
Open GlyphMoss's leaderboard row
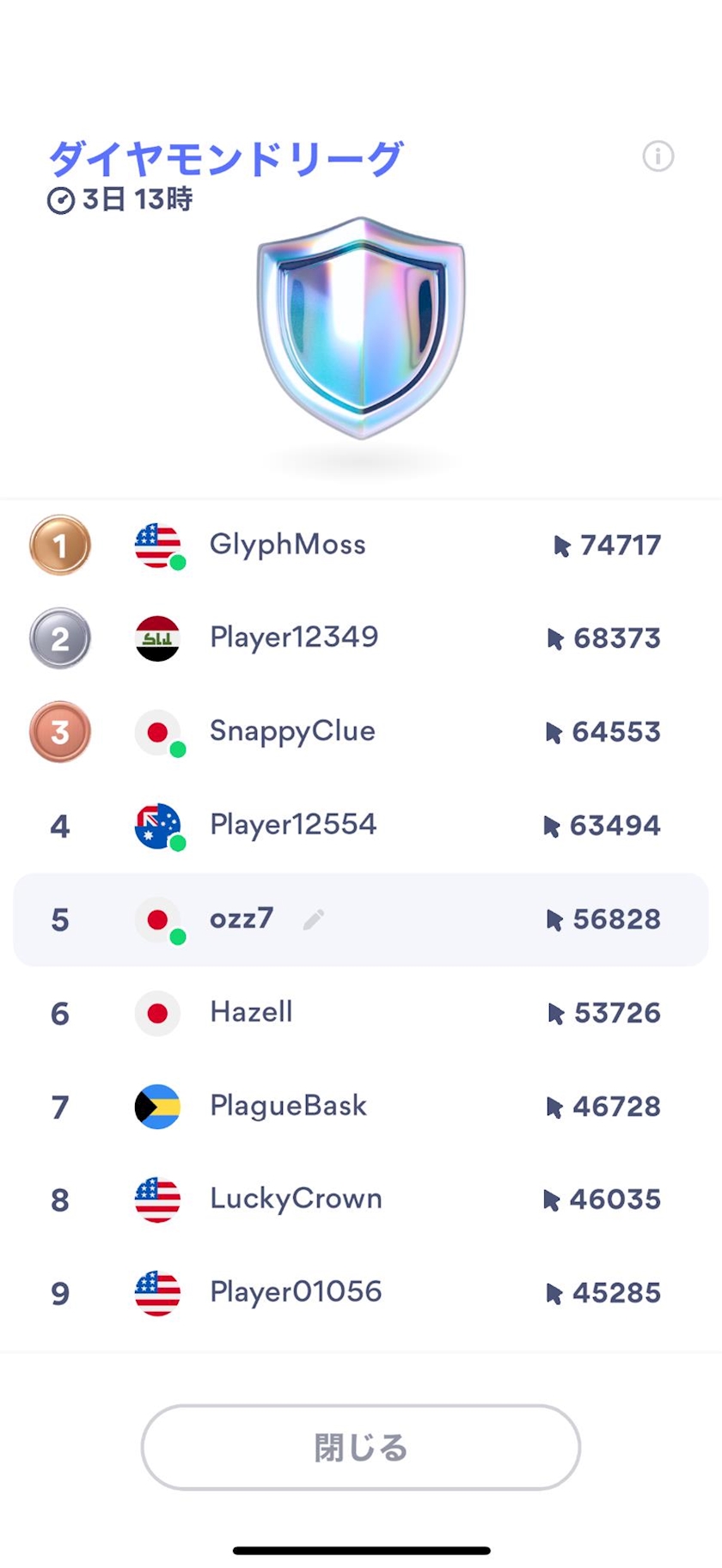pos(361,545)
